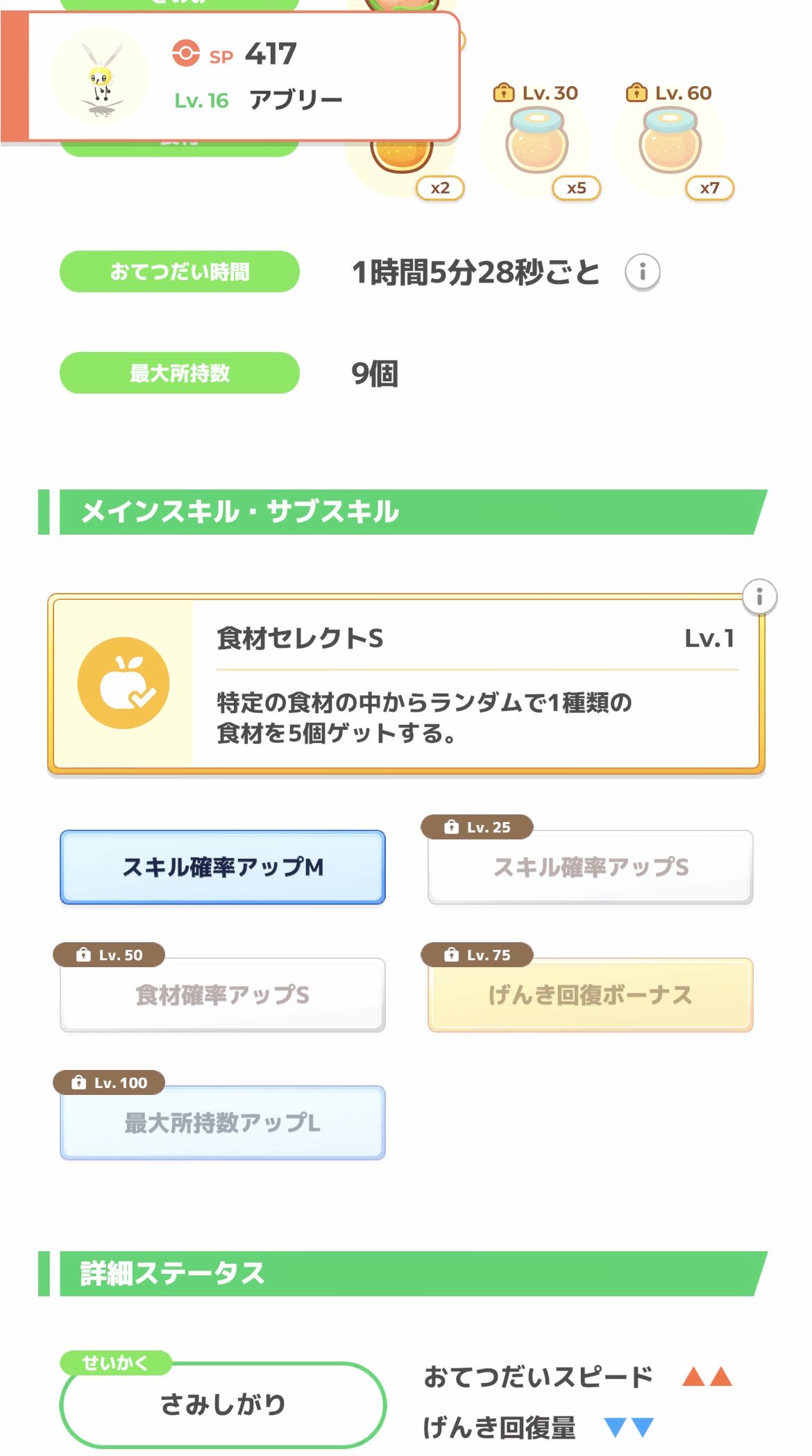The image size is (812, 1456).
Task: Open info icon on 食材セレクトS skill card
Action: [x=759, y=597]
